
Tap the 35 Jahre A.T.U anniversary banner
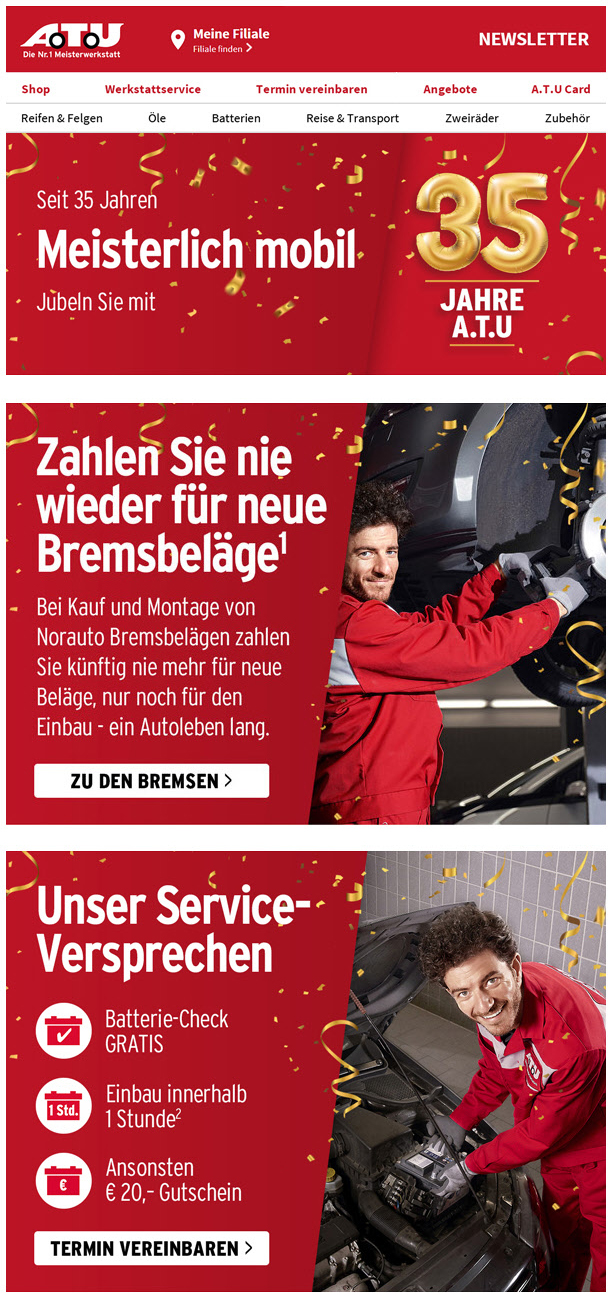click(x=306, y=254)
